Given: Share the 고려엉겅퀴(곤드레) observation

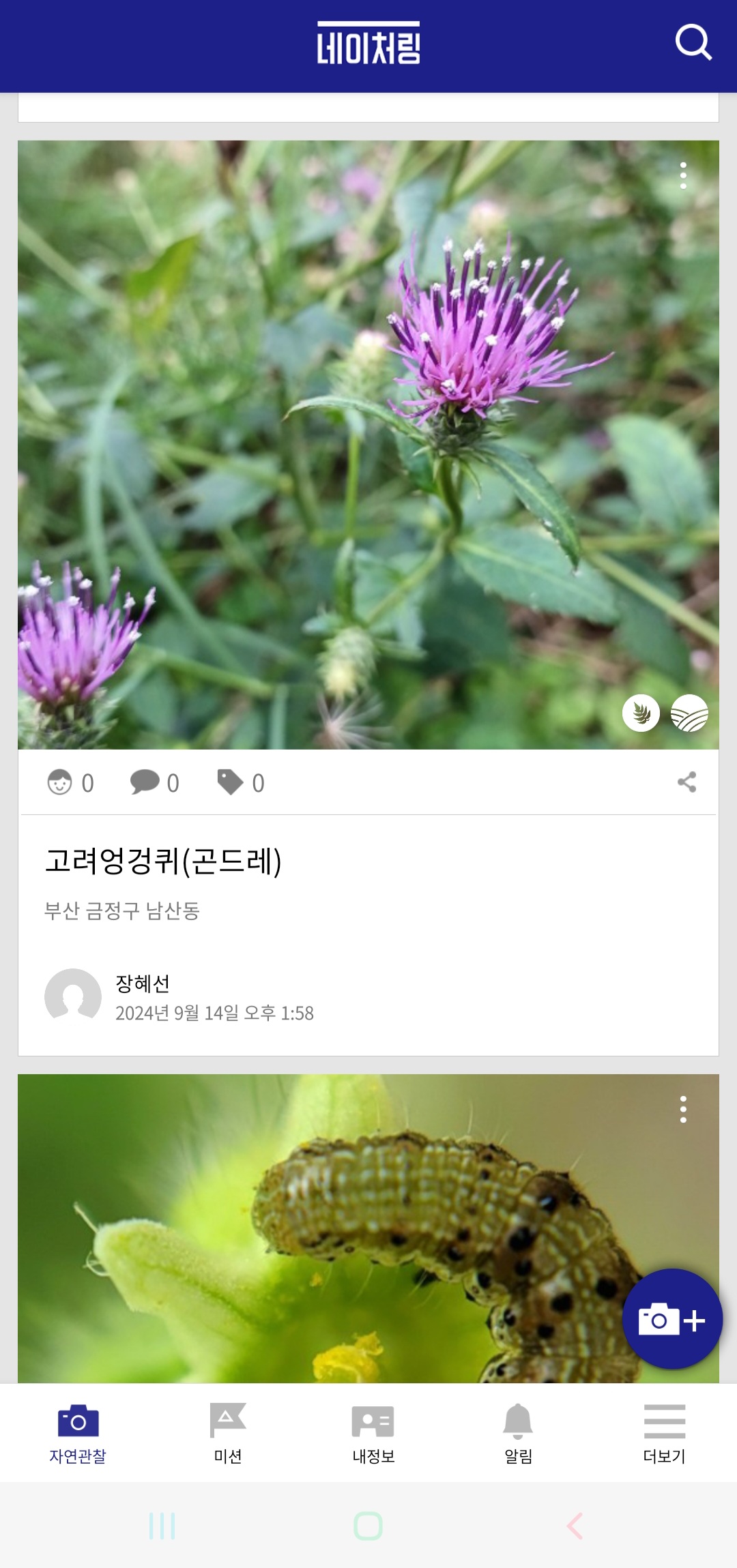Looking at the screenshot, I should (687, 782).
